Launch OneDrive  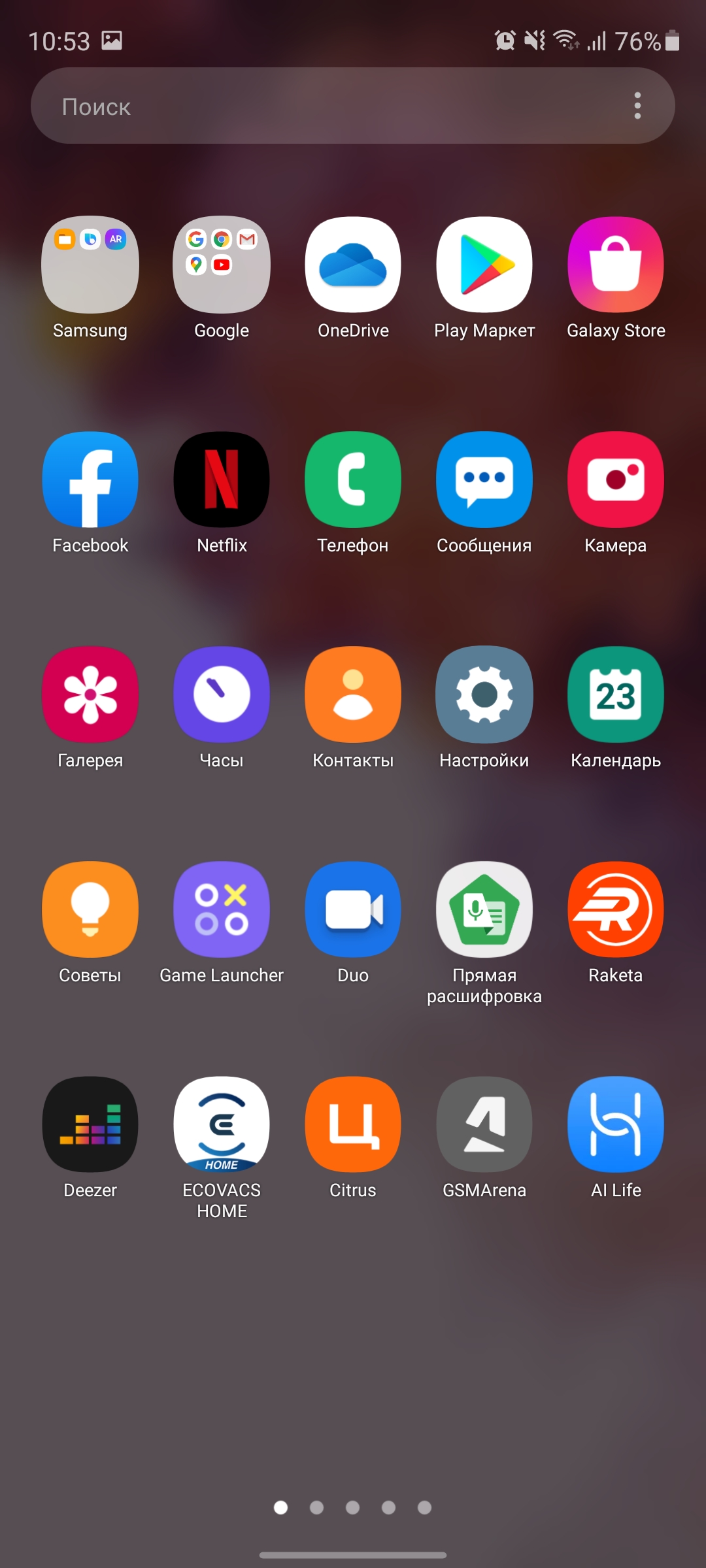click(x=353, y=265)
